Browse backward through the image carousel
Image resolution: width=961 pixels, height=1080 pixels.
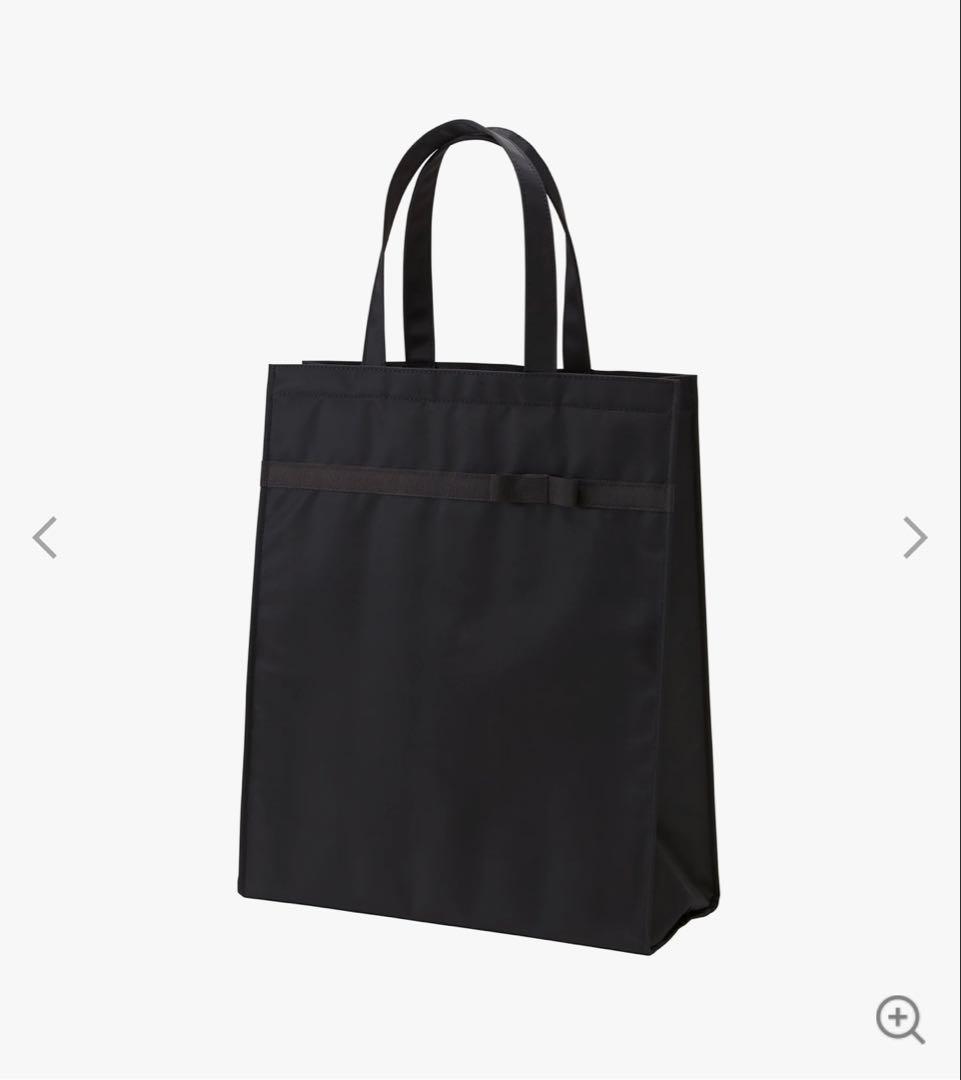[46, 538]
